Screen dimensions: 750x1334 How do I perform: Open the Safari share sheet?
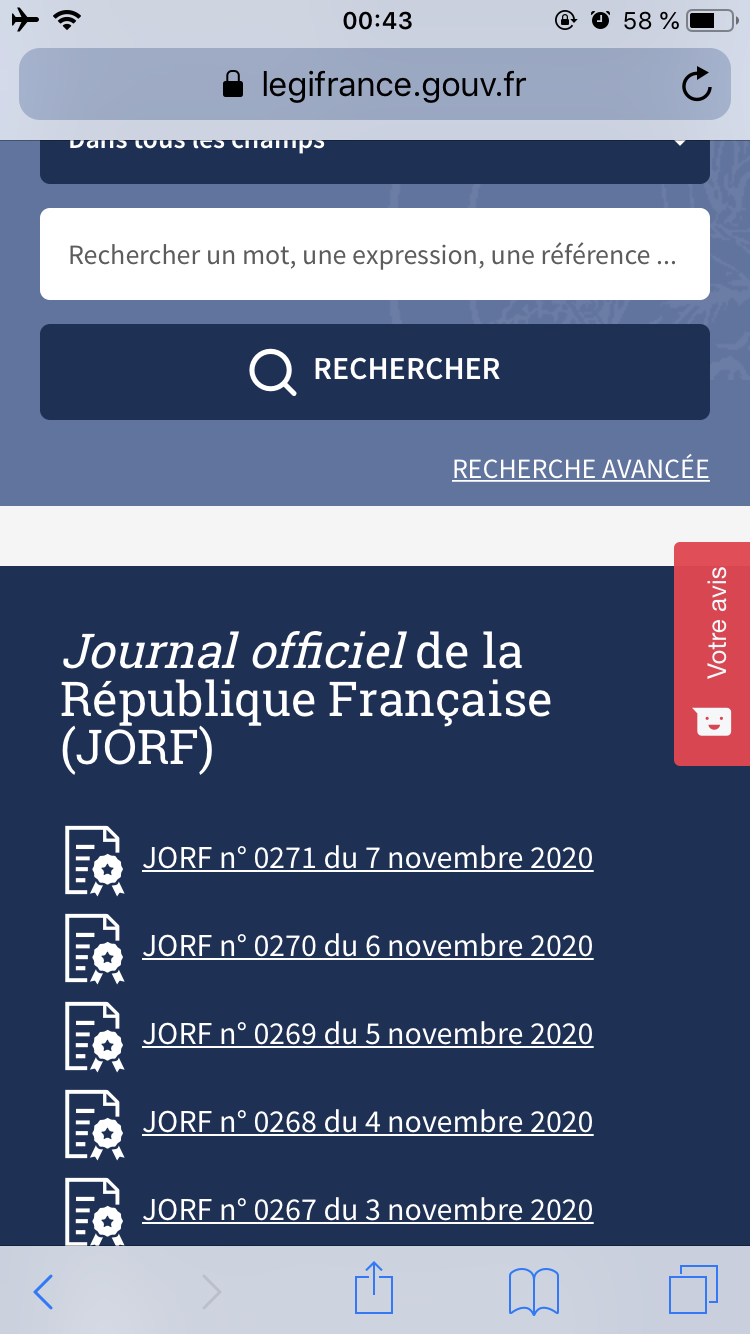coord(374,1290)
